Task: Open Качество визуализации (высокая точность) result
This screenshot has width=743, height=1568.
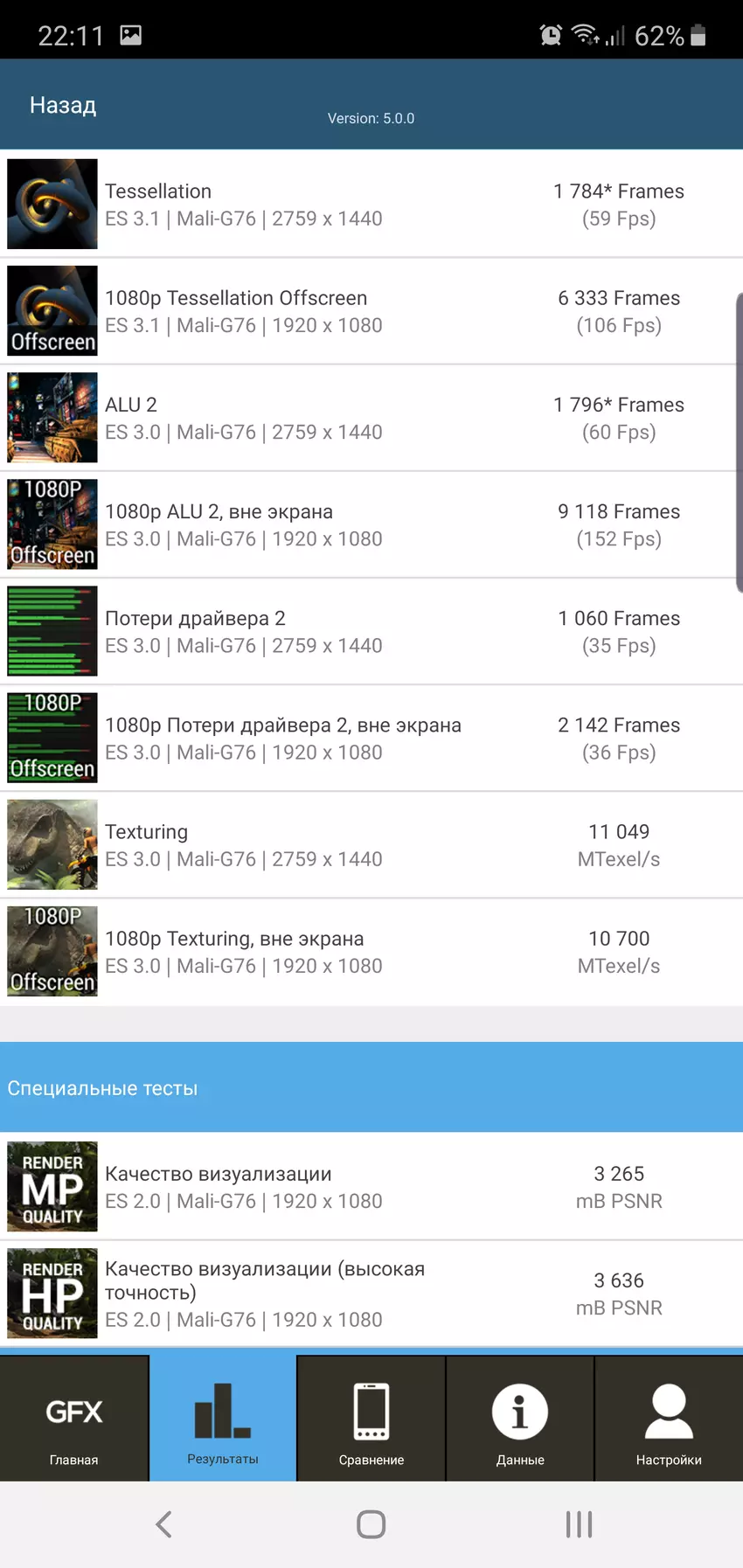Action: point(371,1294)
